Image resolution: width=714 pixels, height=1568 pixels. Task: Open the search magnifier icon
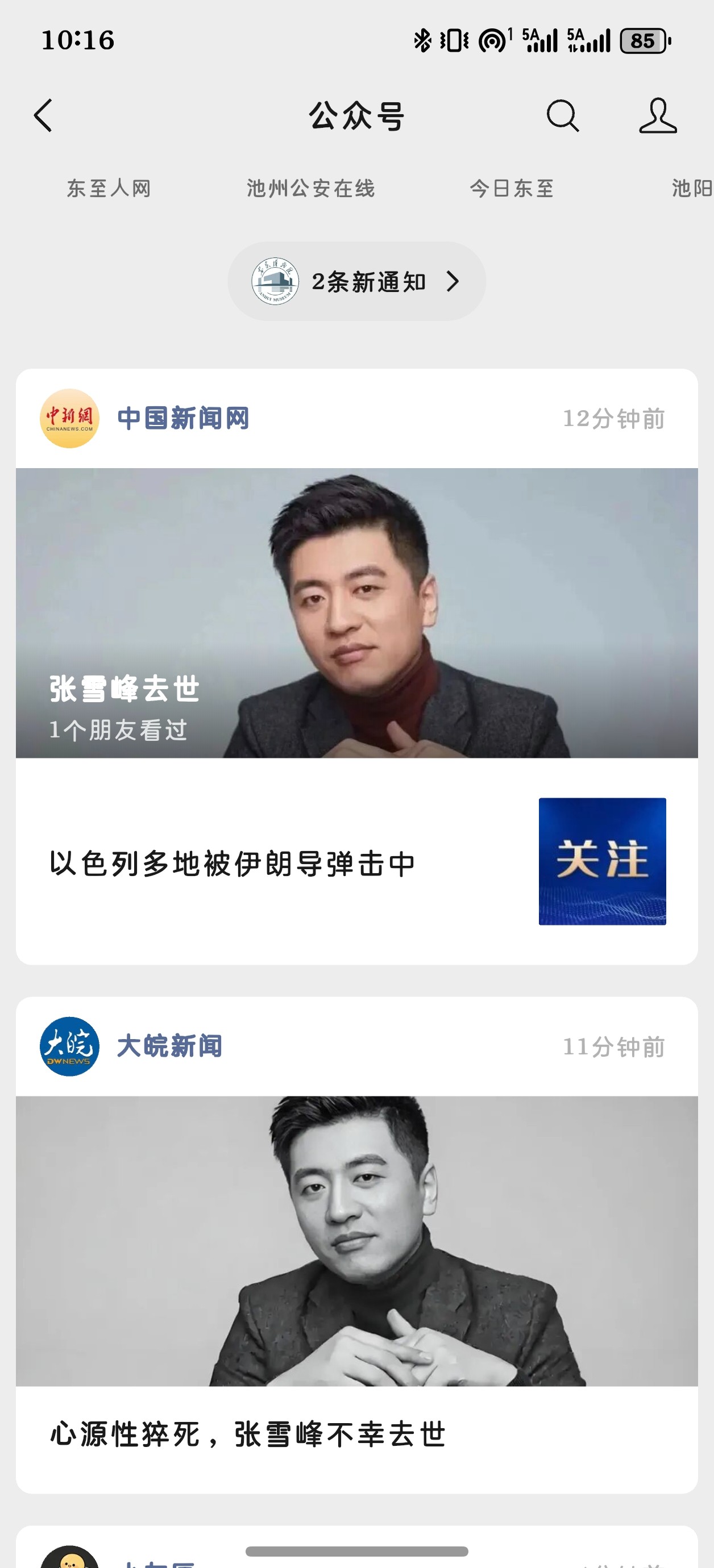click(562, 116)
